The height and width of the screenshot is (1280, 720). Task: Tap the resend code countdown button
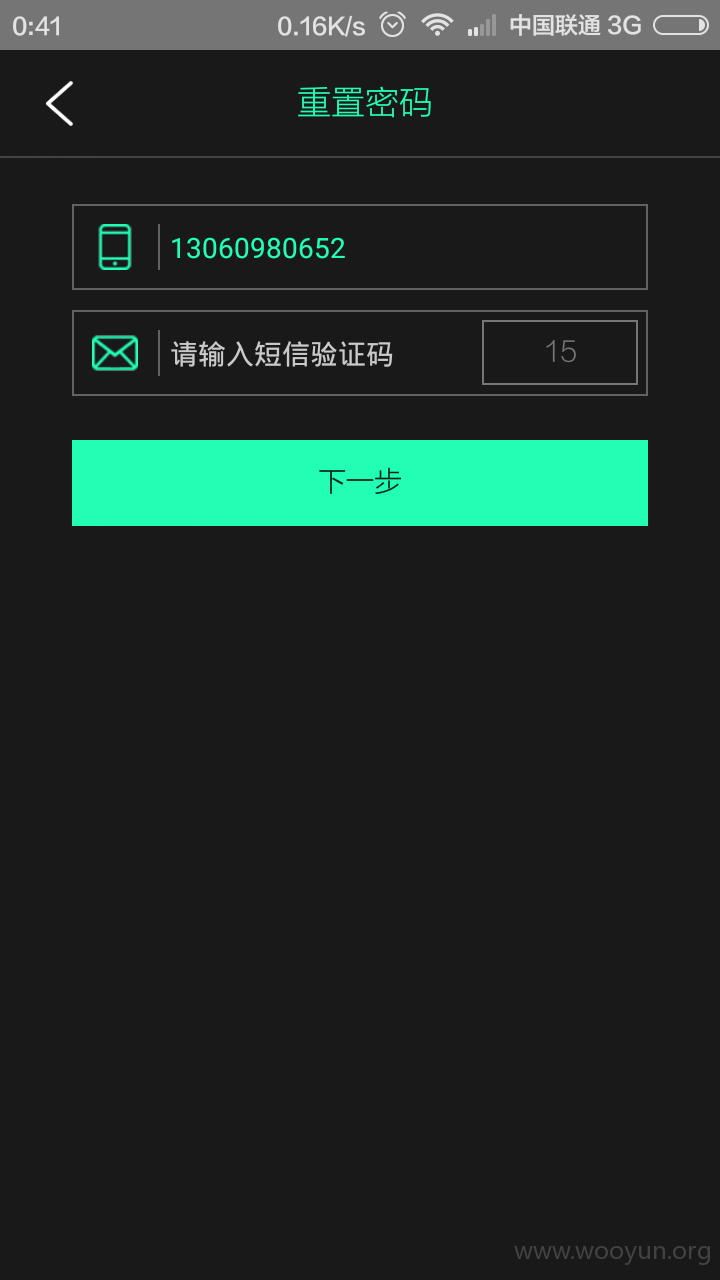560,352
